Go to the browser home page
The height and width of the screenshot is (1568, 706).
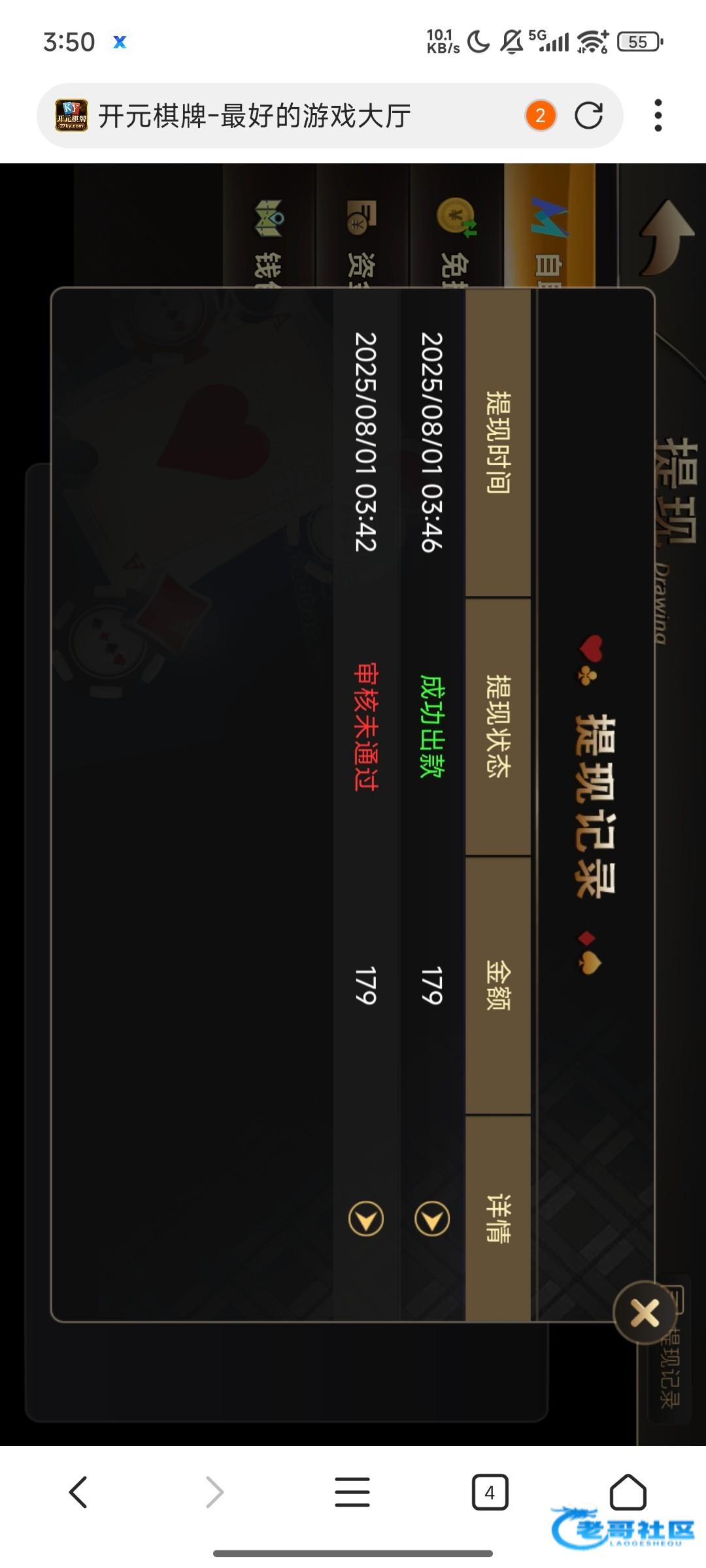(628, 1492)
